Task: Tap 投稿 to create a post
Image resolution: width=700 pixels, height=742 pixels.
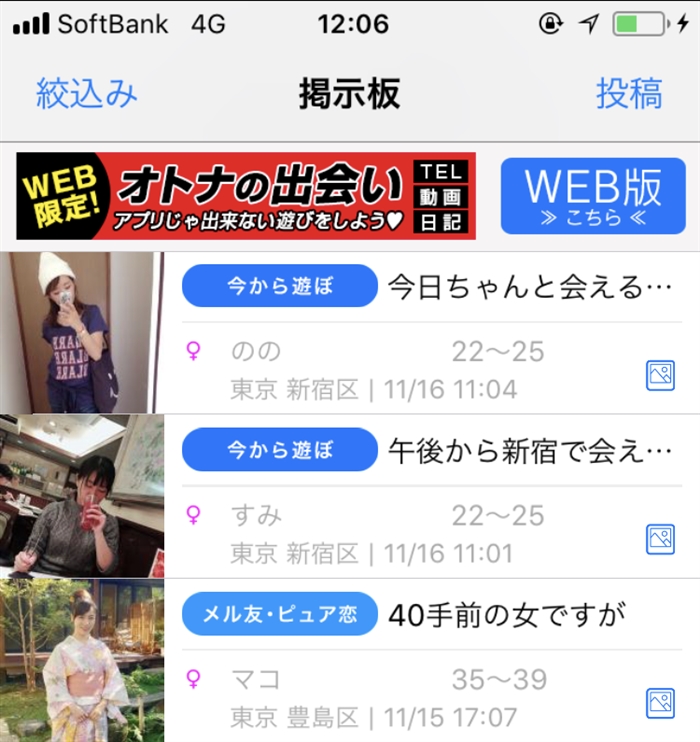Action: pos(629,94)
